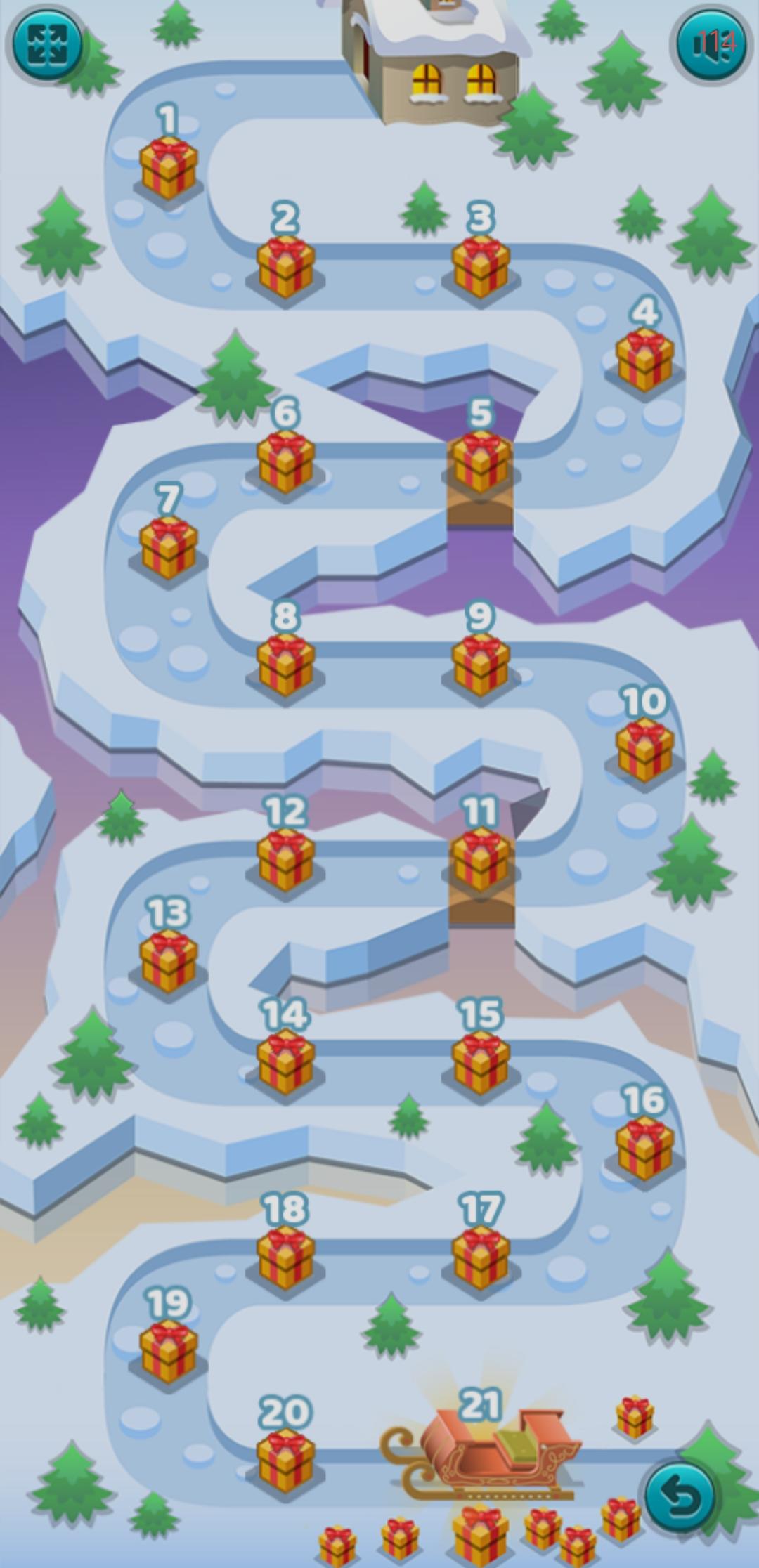Select level 7 gift
Image resolution: width=759 pixels, height=1568 pixels.
168,547
